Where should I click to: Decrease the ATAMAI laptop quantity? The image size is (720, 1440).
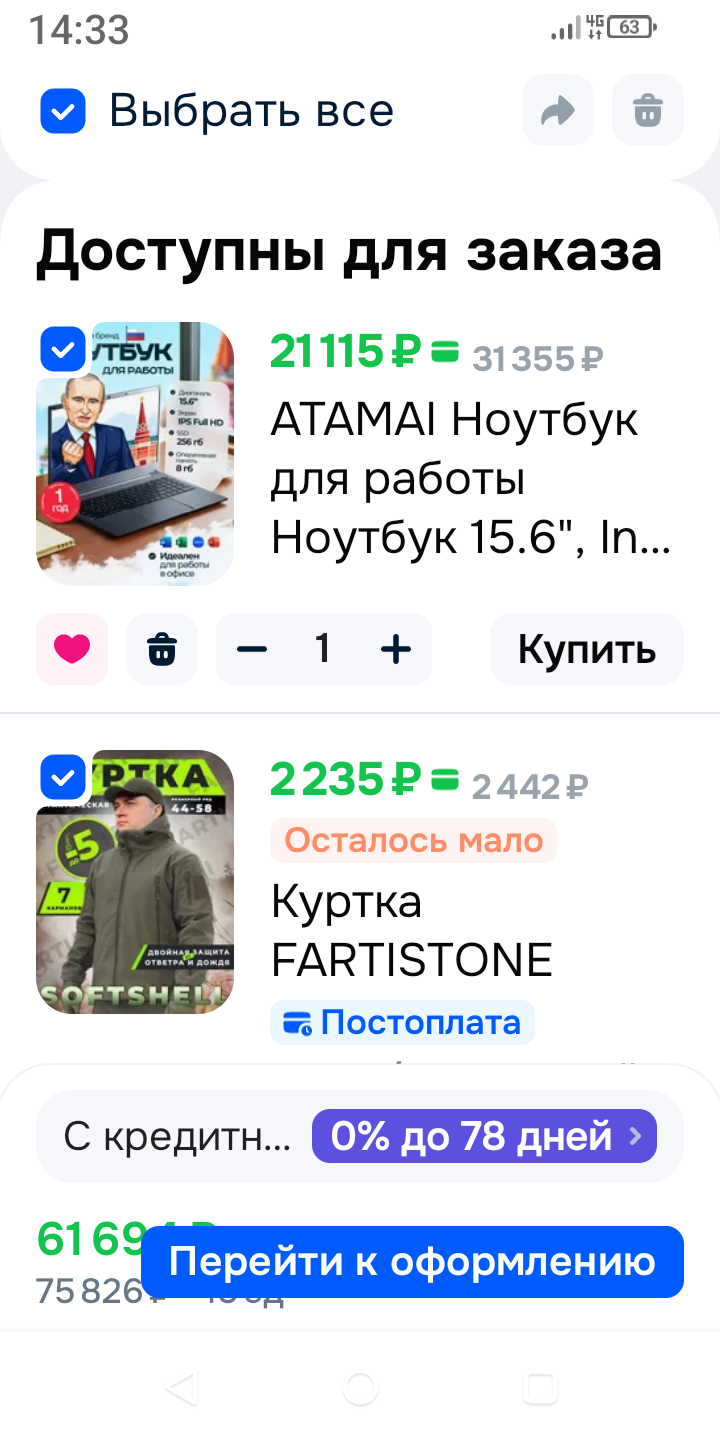point(252,650)
